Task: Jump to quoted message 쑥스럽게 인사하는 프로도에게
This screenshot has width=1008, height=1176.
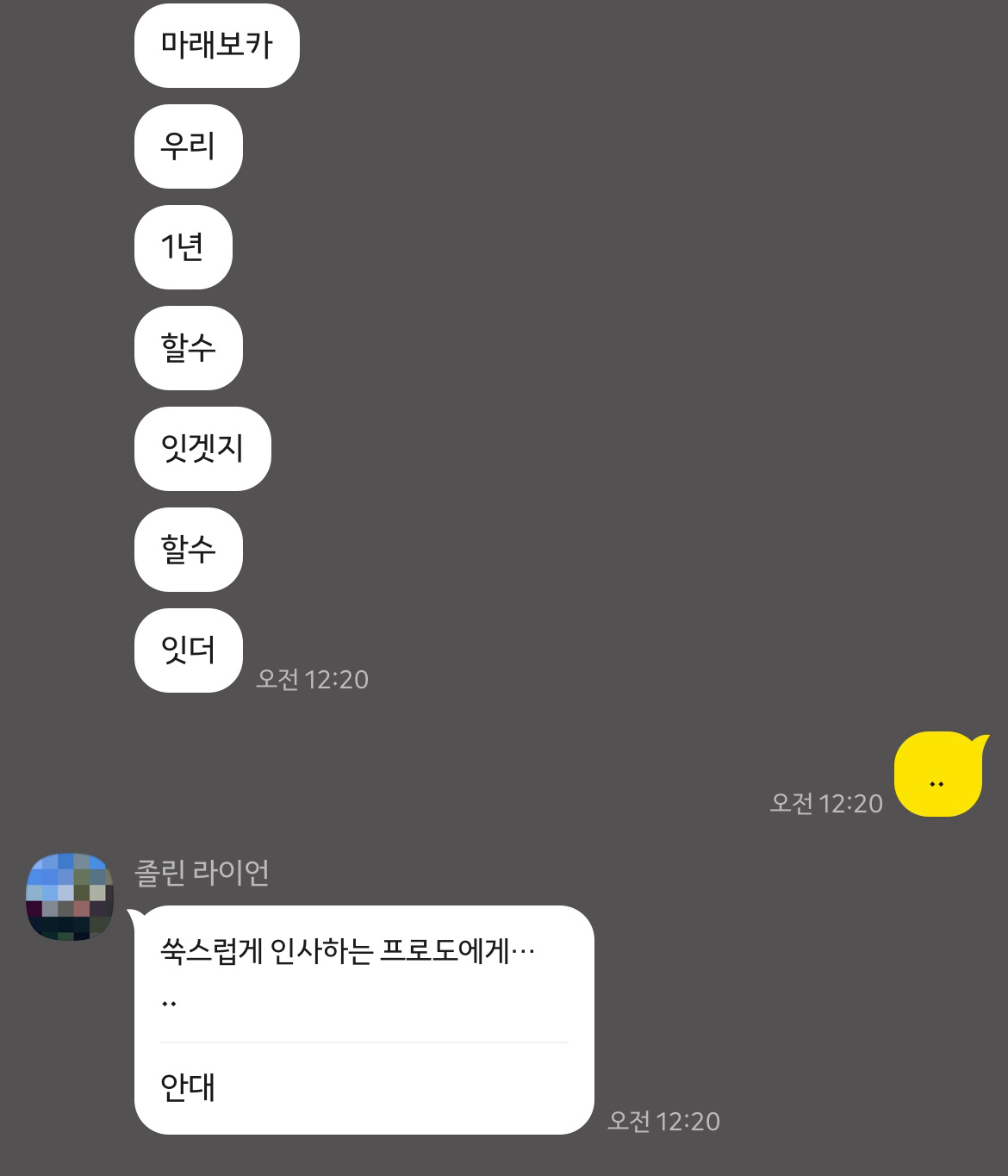Action: pyautogui.click(x=348, y=974)
